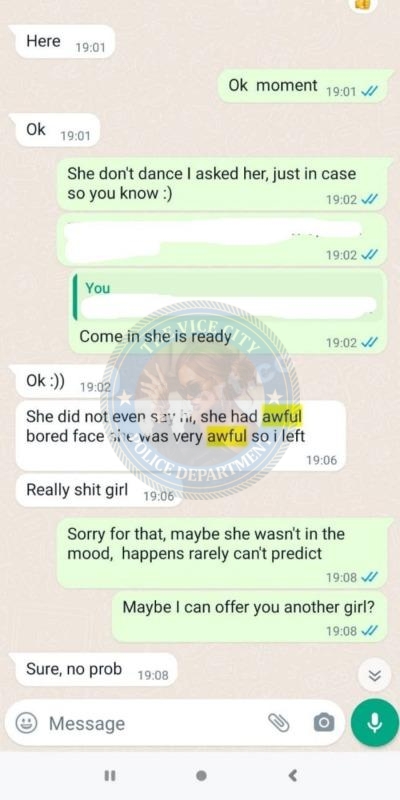Image resolution: width=400 pixels, height=800 pixels.
Task: Jump to latest messages with down arrows
Action: [374, 676]
